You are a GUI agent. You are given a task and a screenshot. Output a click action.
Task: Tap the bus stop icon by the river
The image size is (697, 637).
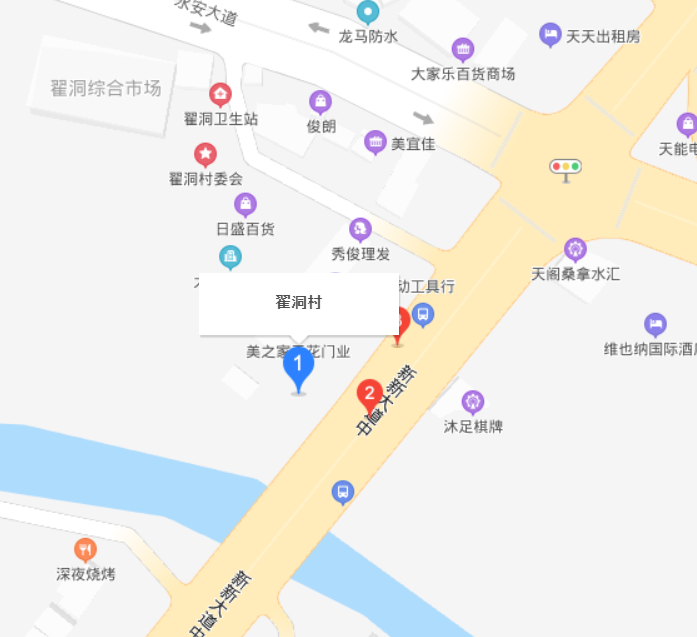coord(342,491)
